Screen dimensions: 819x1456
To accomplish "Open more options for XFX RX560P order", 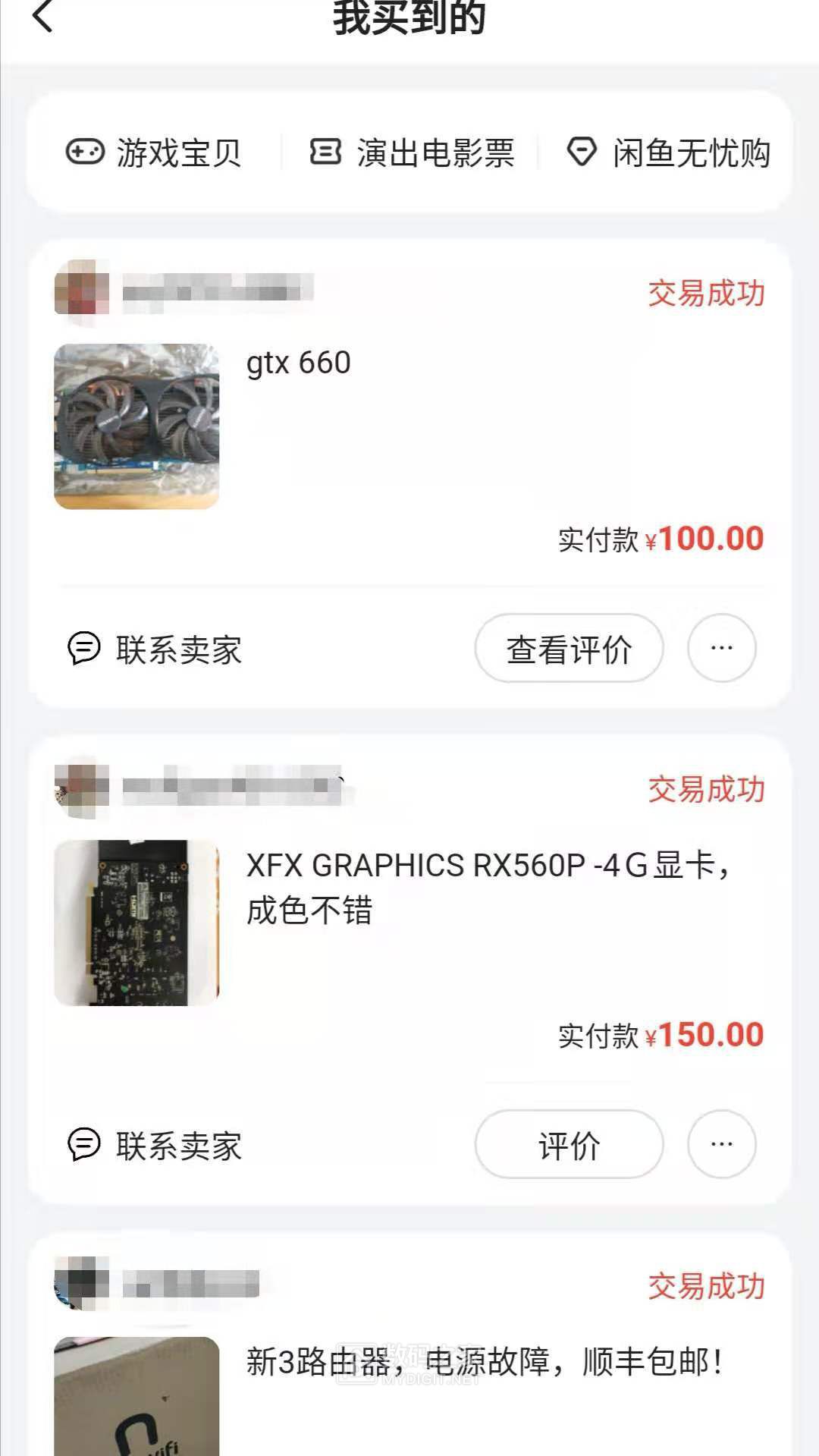I will 721,1144.
